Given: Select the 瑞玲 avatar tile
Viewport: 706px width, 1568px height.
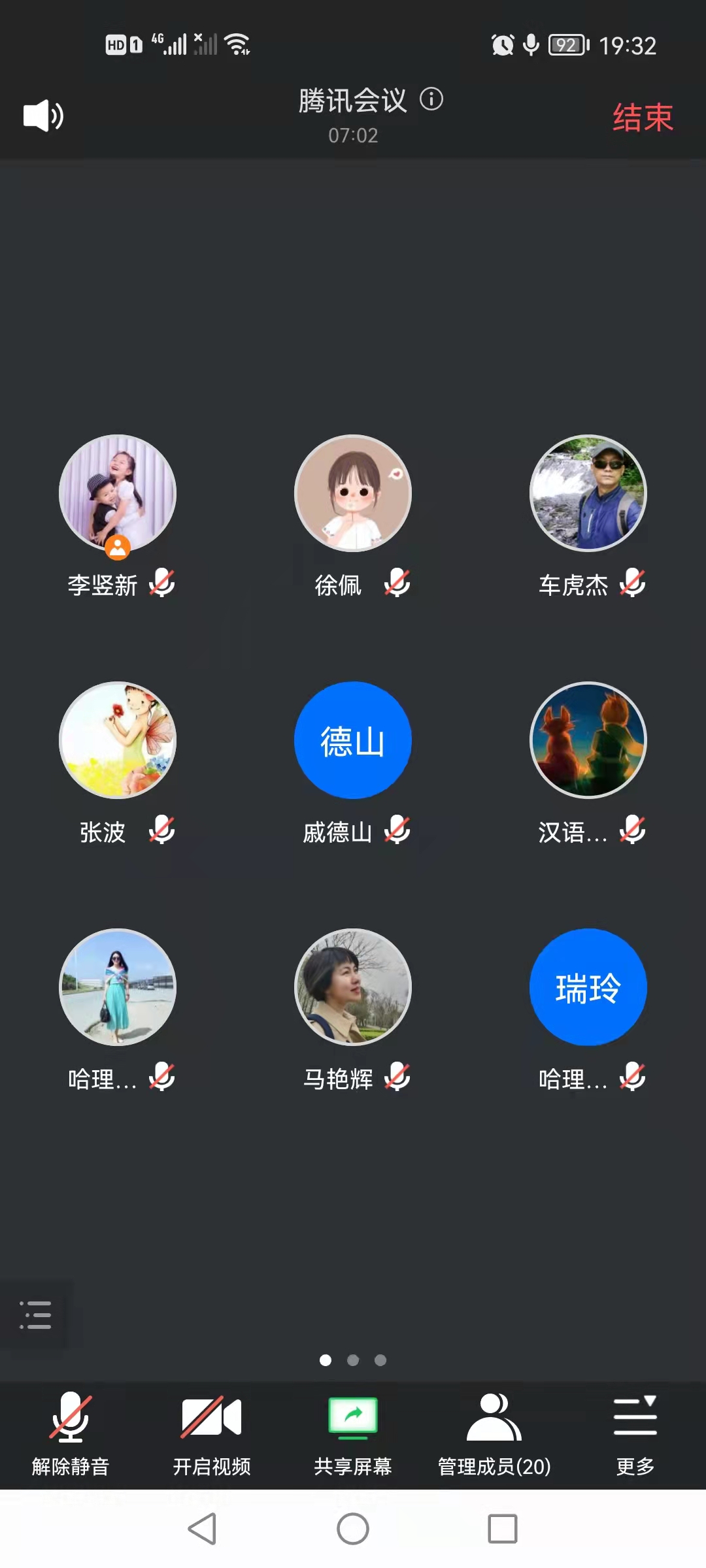Looking at the screenshot, I should coord(588,987).
